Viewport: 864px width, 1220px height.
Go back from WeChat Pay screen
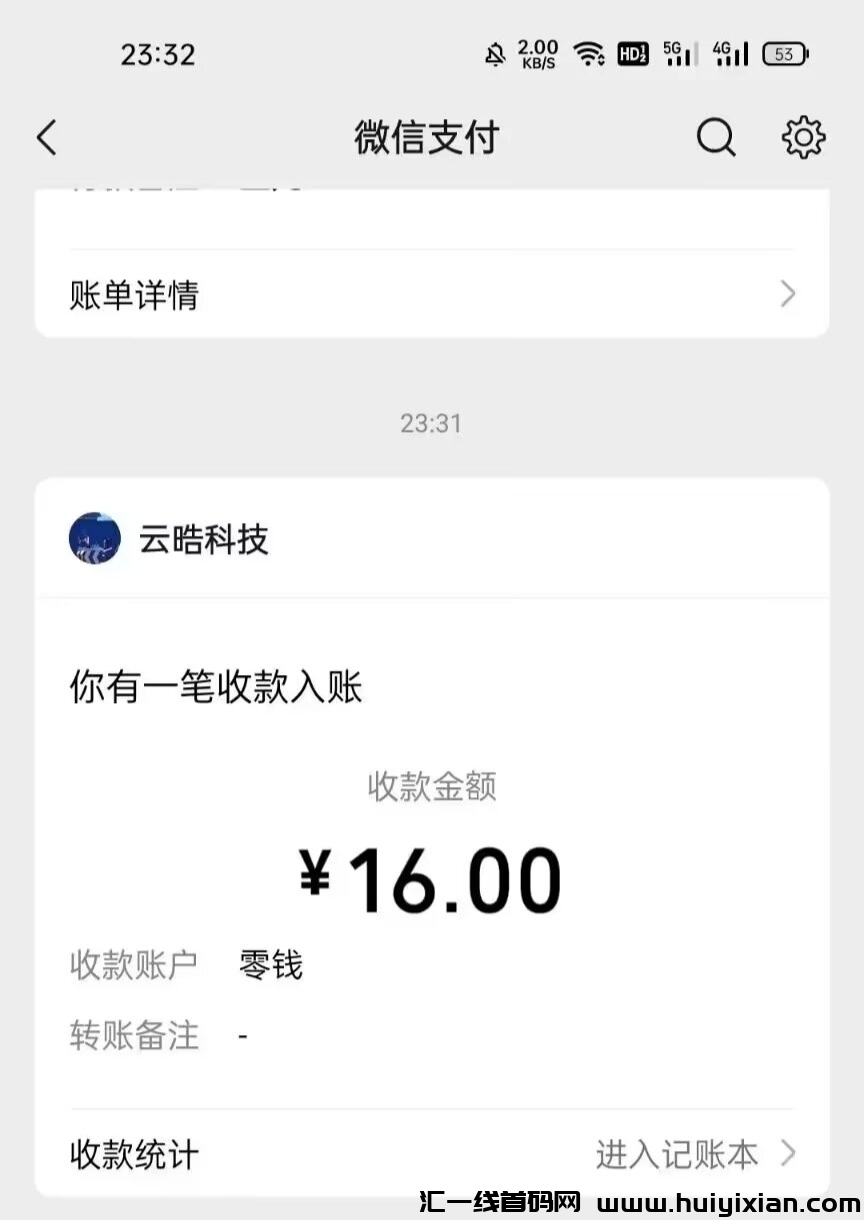coord(47,138)
